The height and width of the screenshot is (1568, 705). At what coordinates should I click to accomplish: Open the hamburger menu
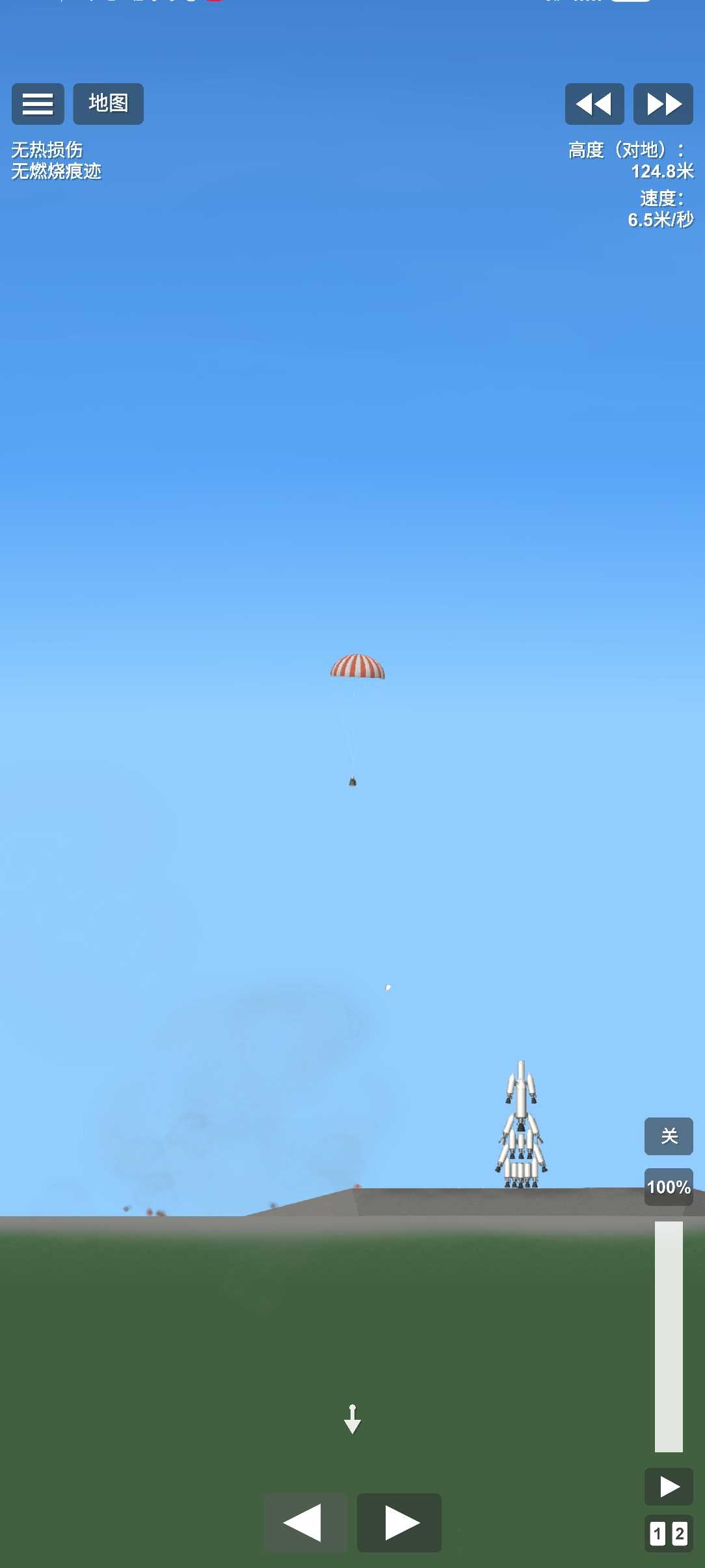38,104
